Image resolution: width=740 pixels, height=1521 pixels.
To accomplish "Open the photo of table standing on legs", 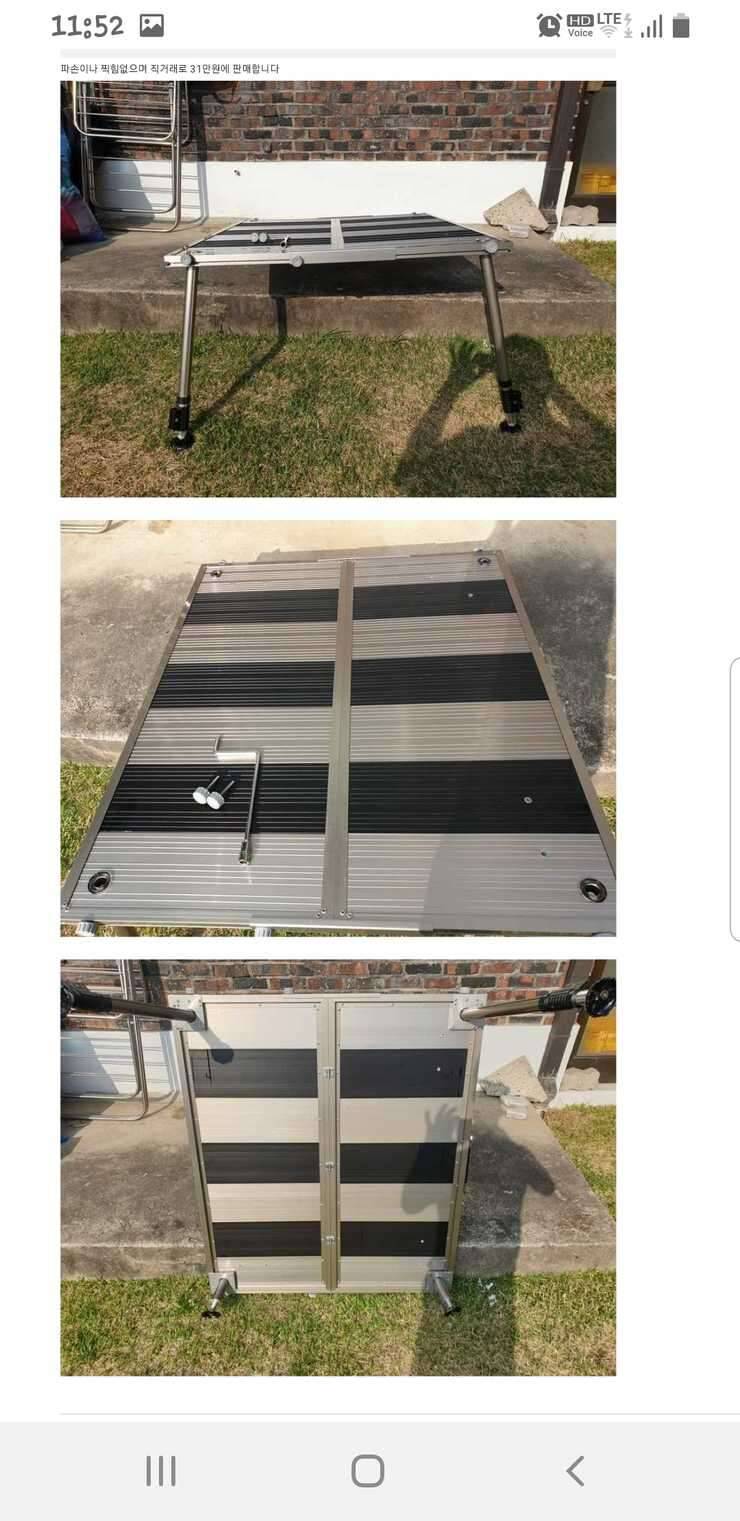I will coord(338,288).
